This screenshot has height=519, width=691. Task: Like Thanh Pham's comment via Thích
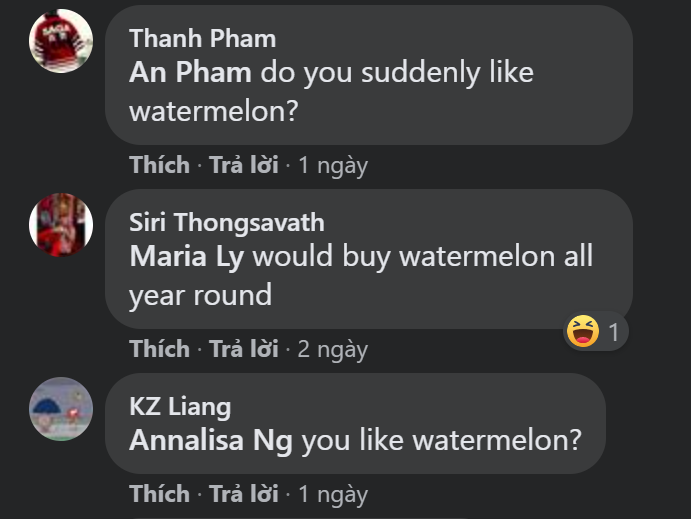[159, 165]
